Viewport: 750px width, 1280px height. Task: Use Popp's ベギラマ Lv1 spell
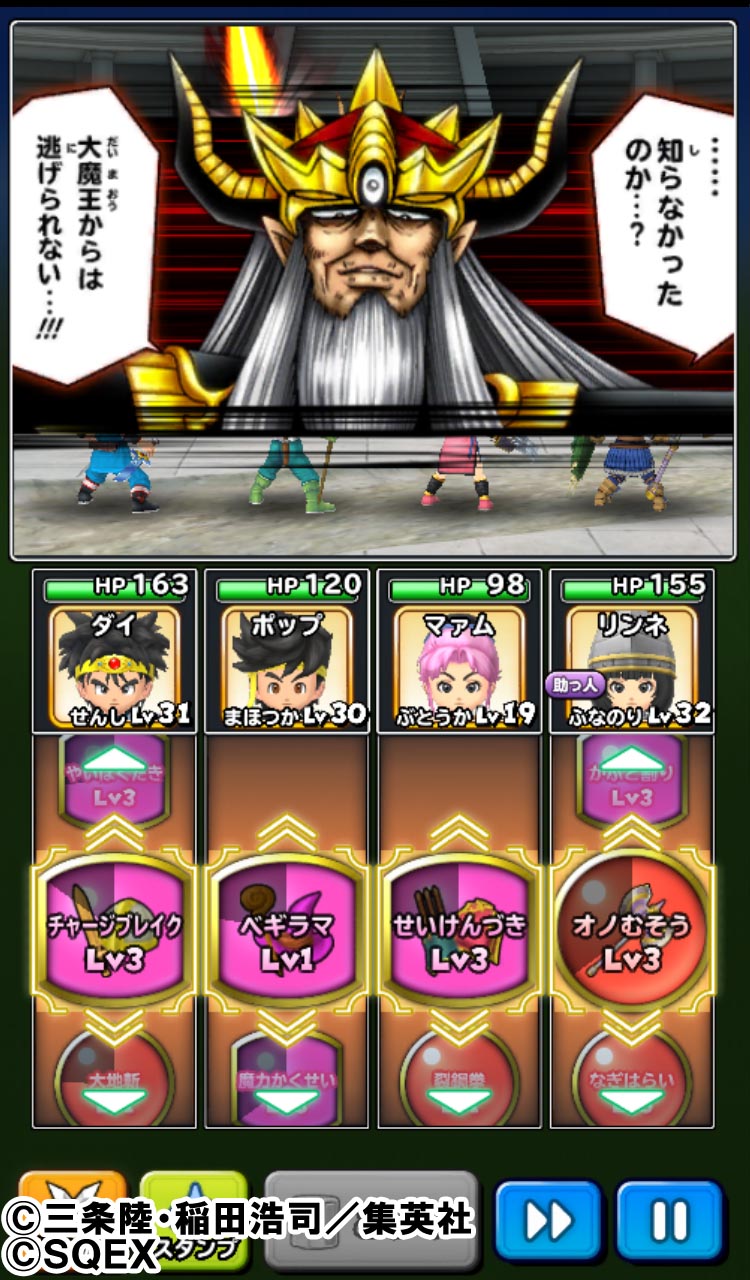pos(286,930)
